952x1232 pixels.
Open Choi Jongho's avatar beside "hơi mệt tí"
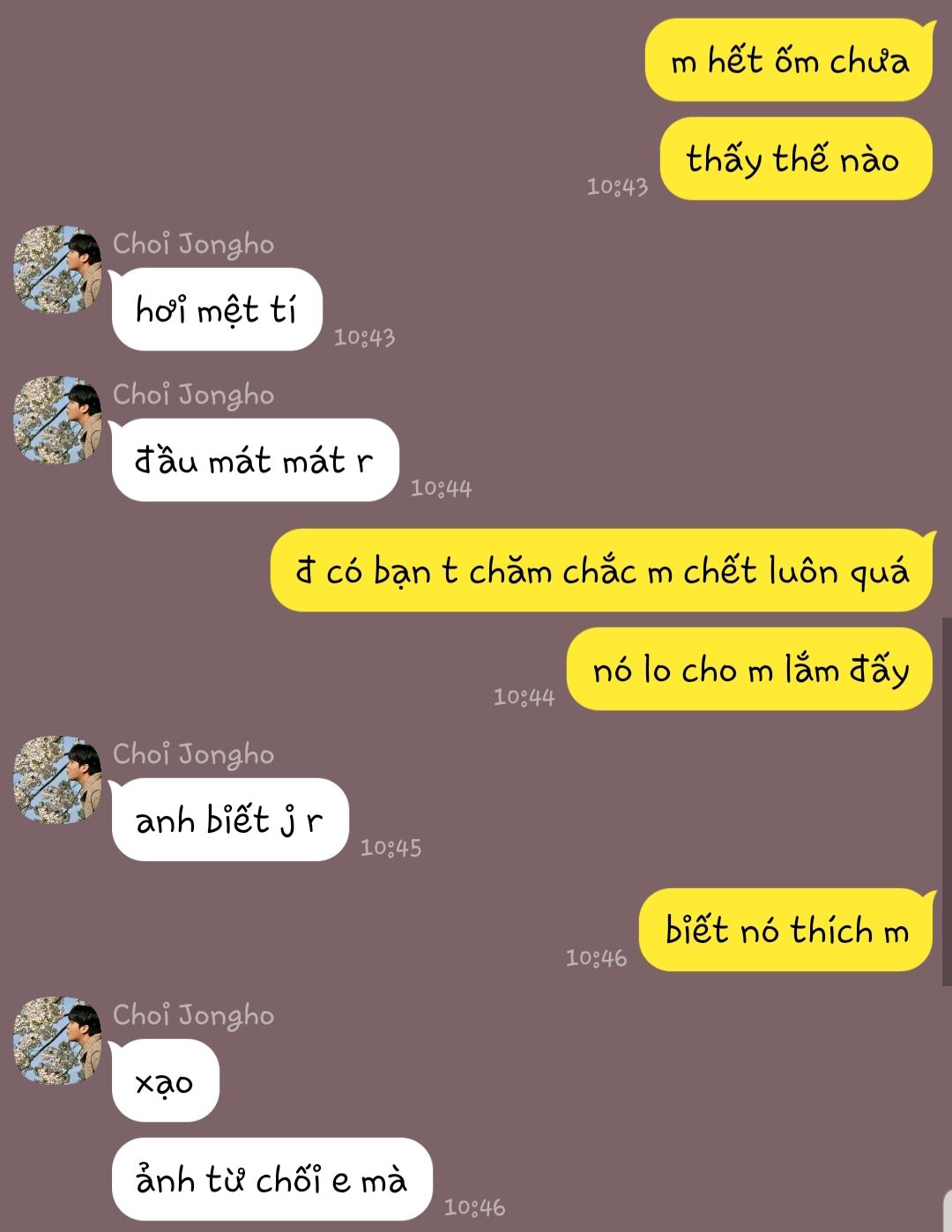[x=57, y=270]
